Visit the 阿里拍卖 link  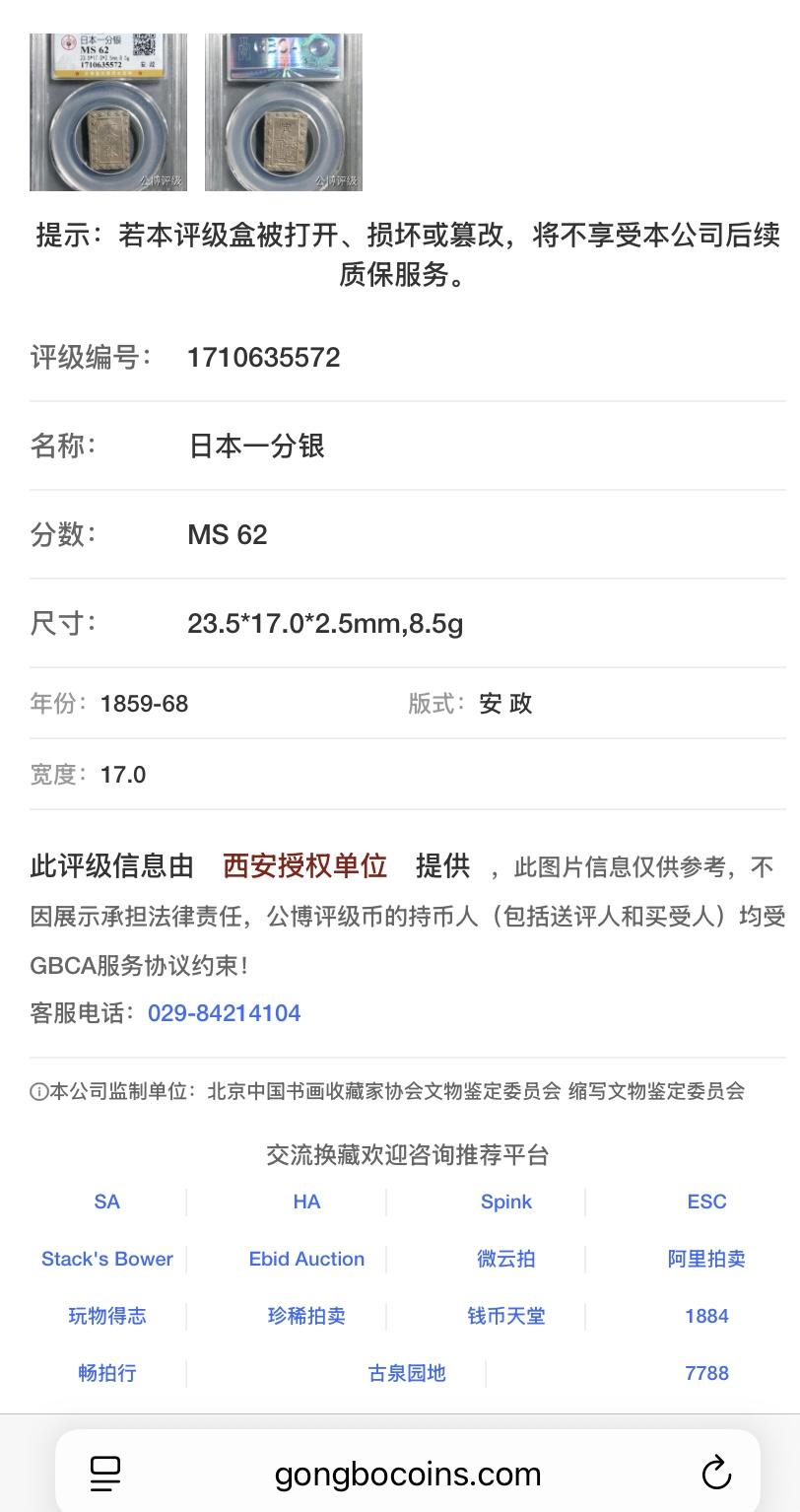point(706,1259)
